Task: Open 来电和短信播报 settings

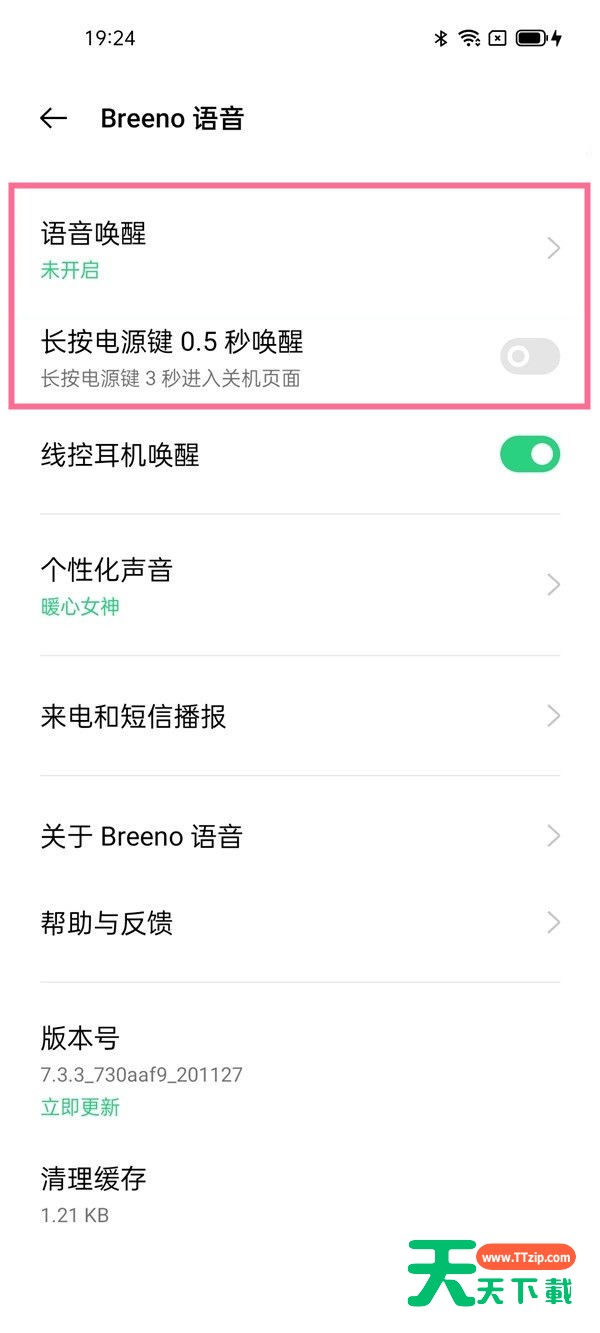Action: coord(300,716)
